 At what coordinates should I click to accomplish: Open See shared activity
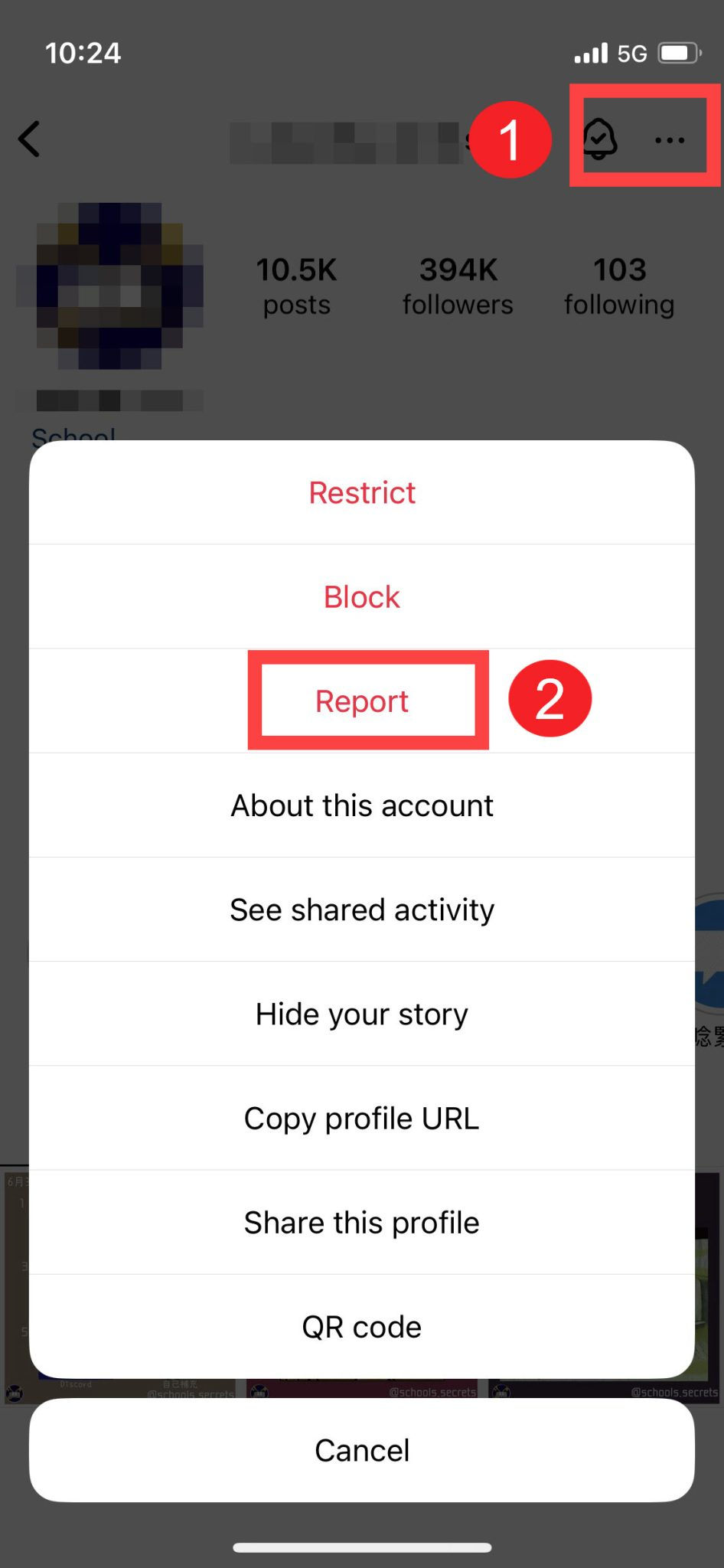click(x=361, y=910)
